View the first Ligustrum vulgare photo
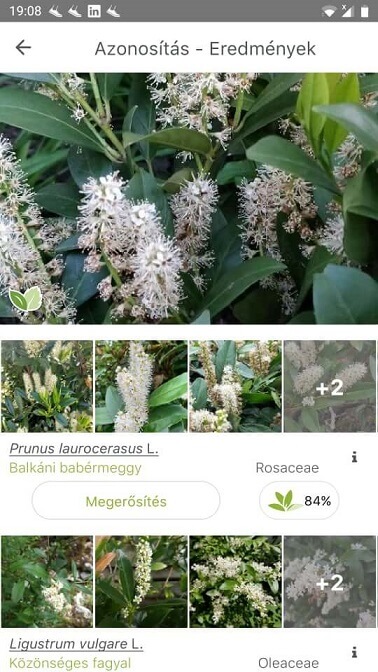The width and height of the screenshot is (378, 672). pyautogui.click(x=47, y=582)
